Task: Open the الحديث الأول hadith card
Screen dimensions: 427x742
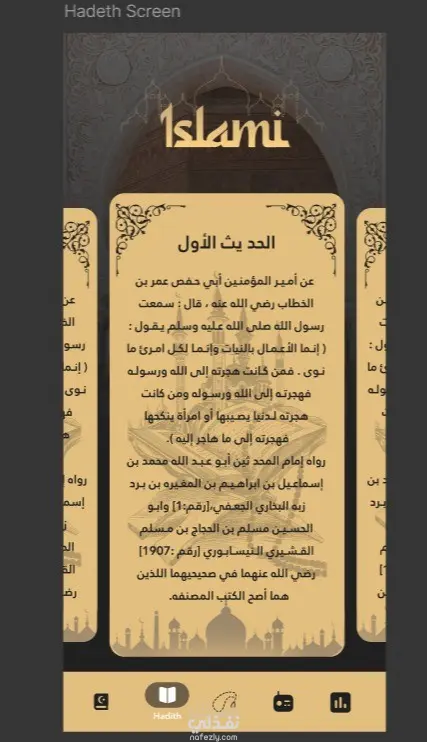Action: coord(227,424)
